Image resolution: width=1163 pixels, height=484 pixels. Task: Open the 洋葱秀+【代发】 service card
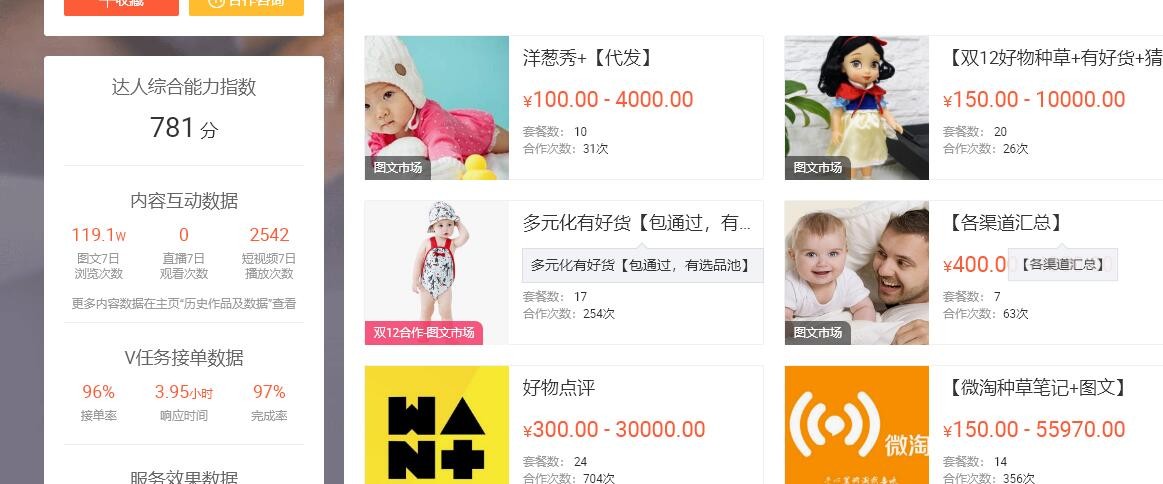pyautogui.click(x=588, y=58)
